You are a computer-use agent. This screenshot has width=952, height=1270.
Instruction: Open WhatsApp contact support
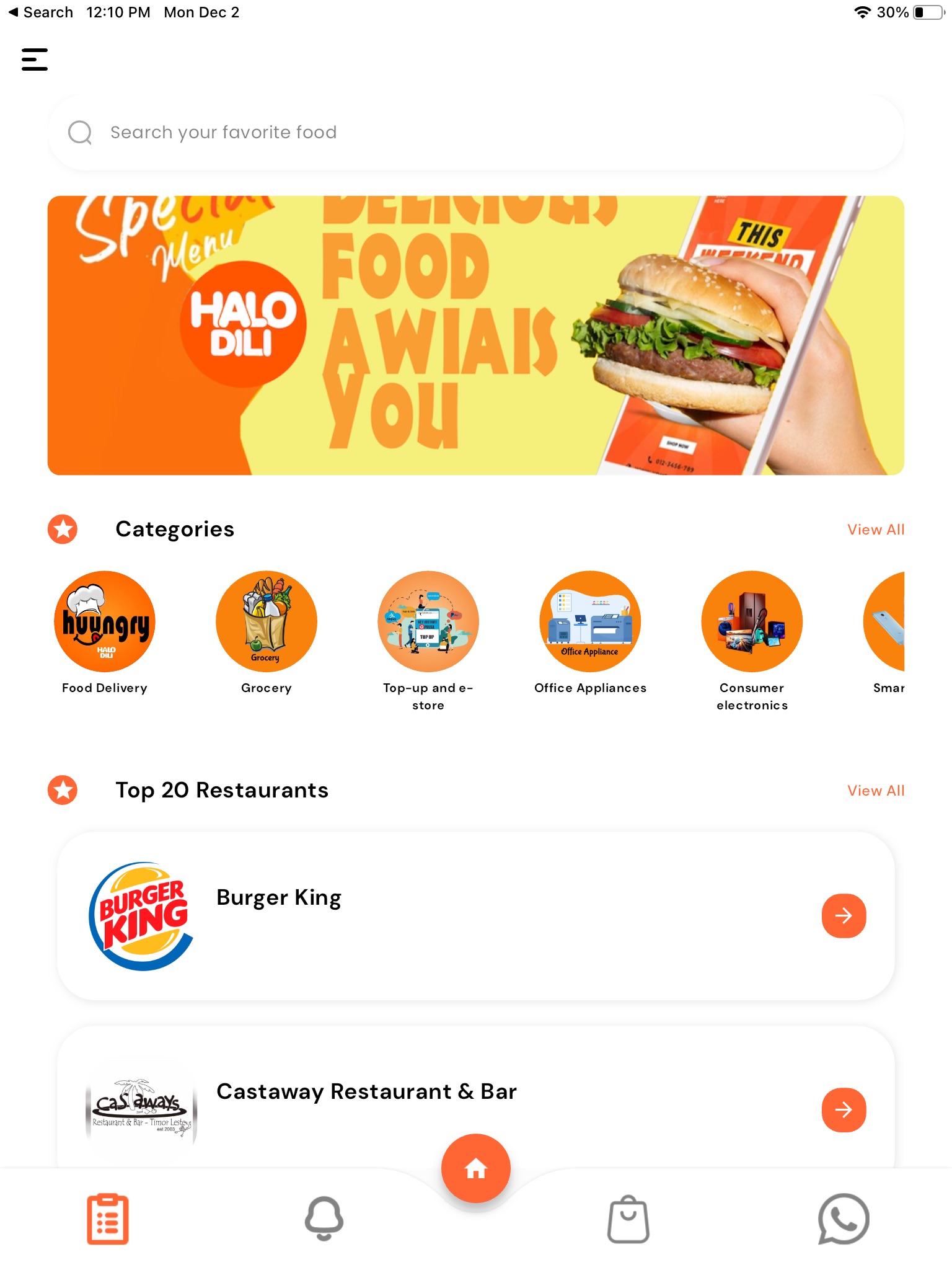[x=844, y=1219]
